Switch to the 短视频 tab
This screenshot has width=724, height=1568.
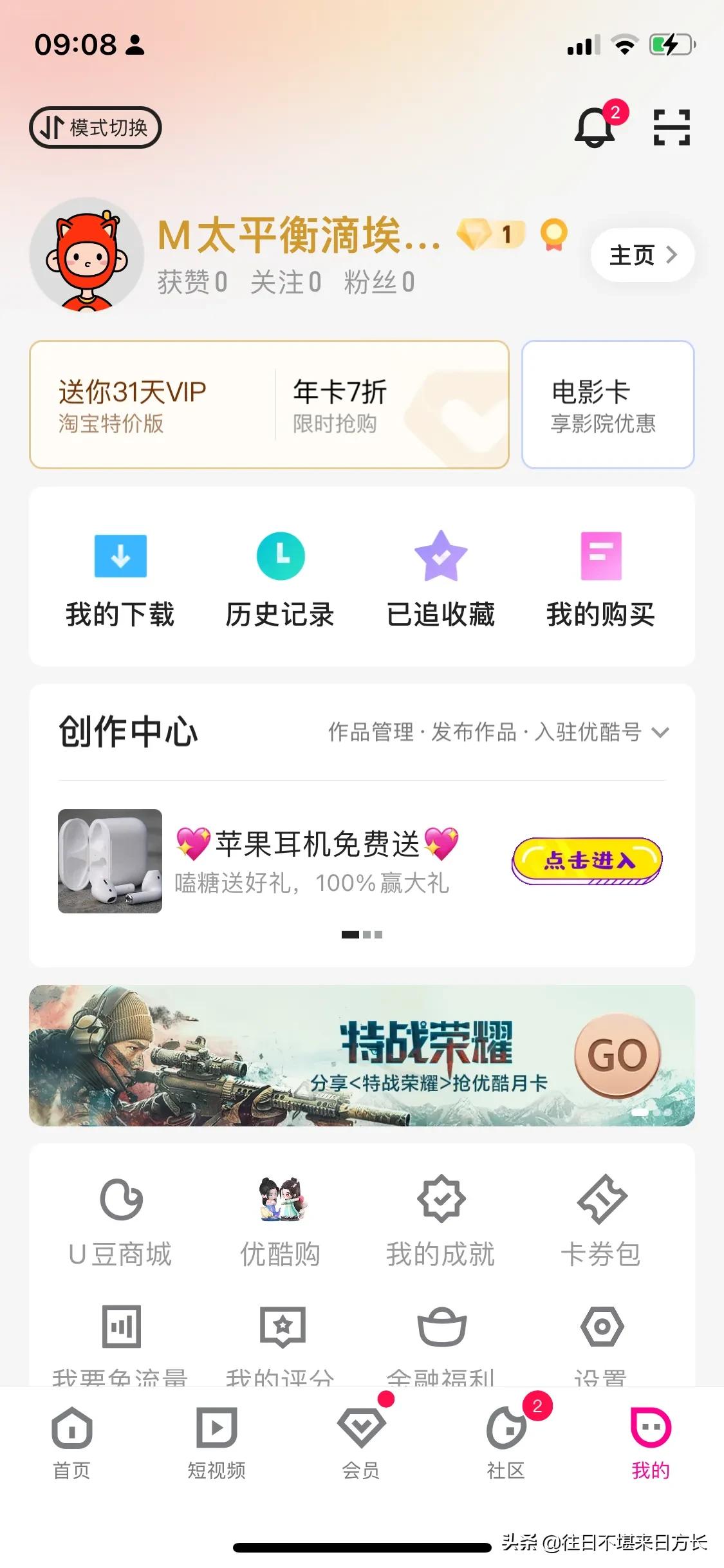[x=216, y=1451]
